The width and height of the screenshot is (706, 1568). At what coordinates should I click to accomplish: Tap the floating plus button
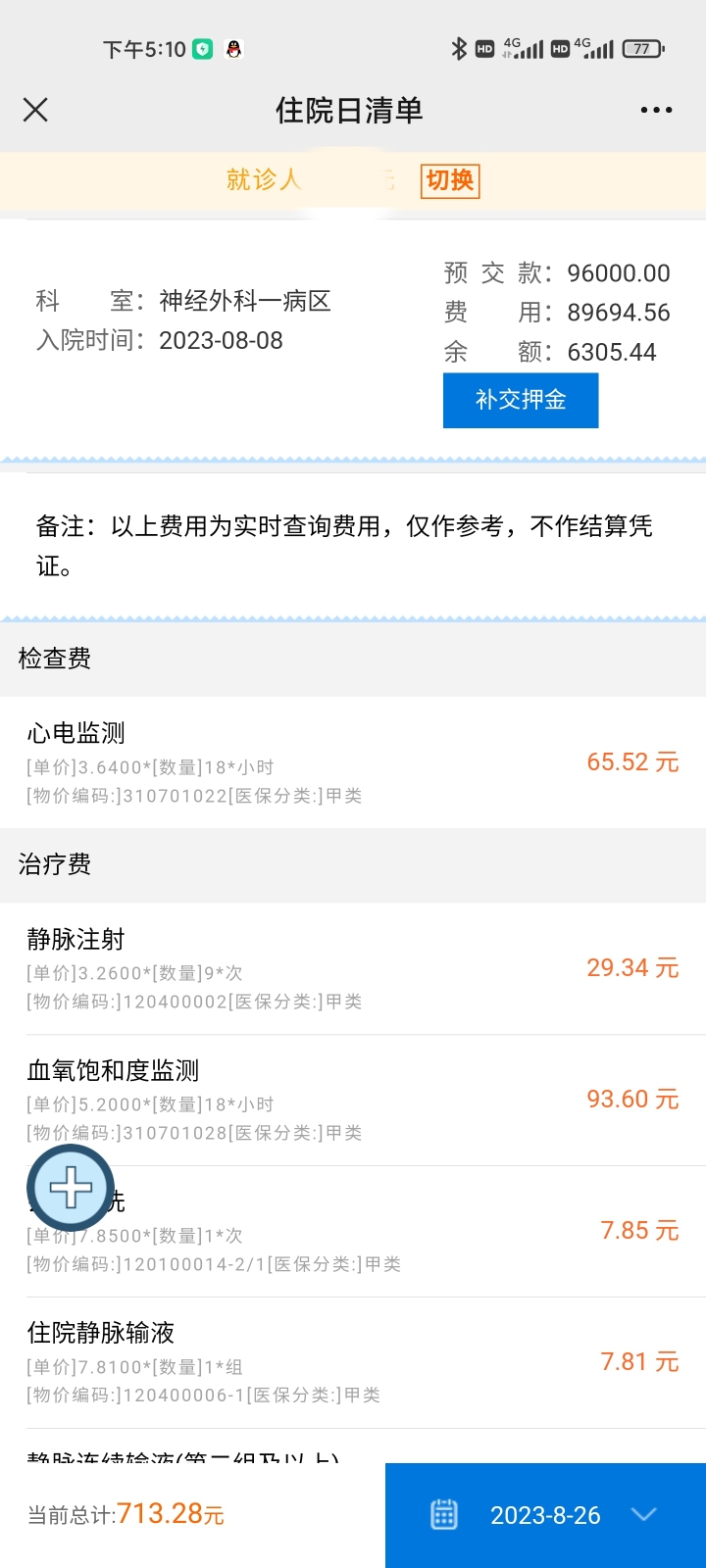coord(71,1188)
